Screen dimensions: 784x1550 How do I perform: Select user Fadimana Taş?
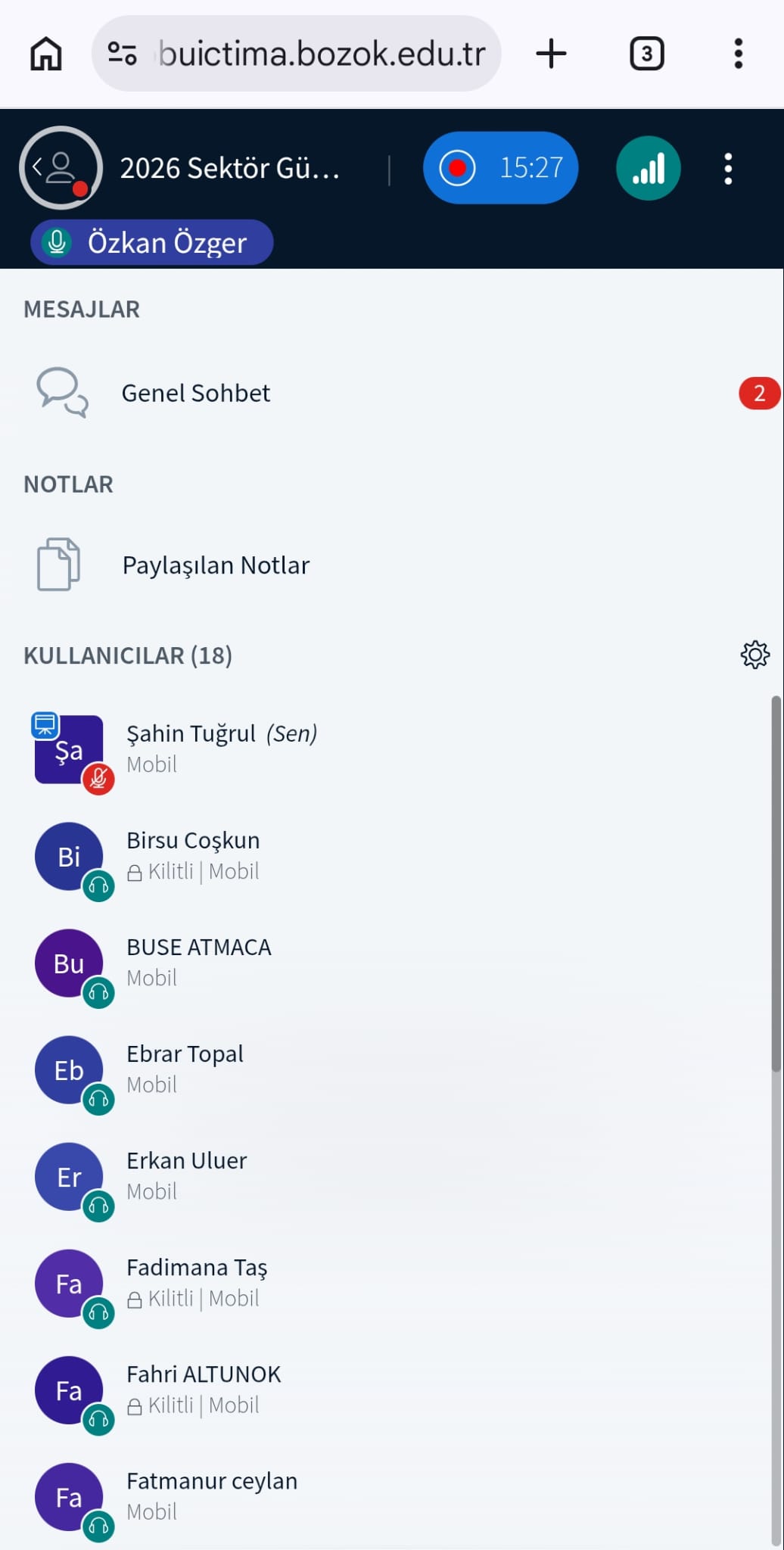click(197, 1282)
